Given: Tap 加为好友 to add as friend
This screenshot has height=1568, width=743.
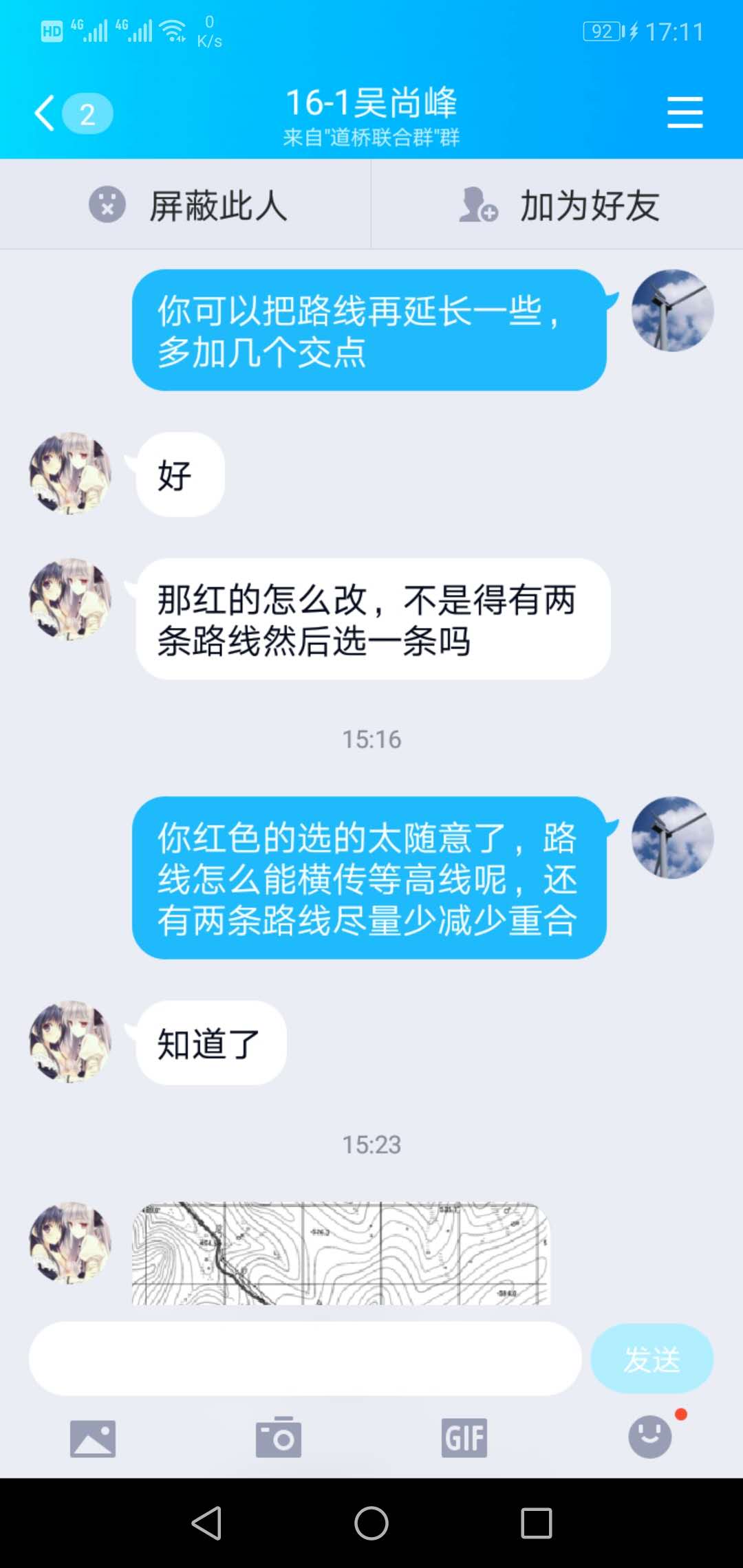Looking at the screenshot, I should tap(557, 205).
